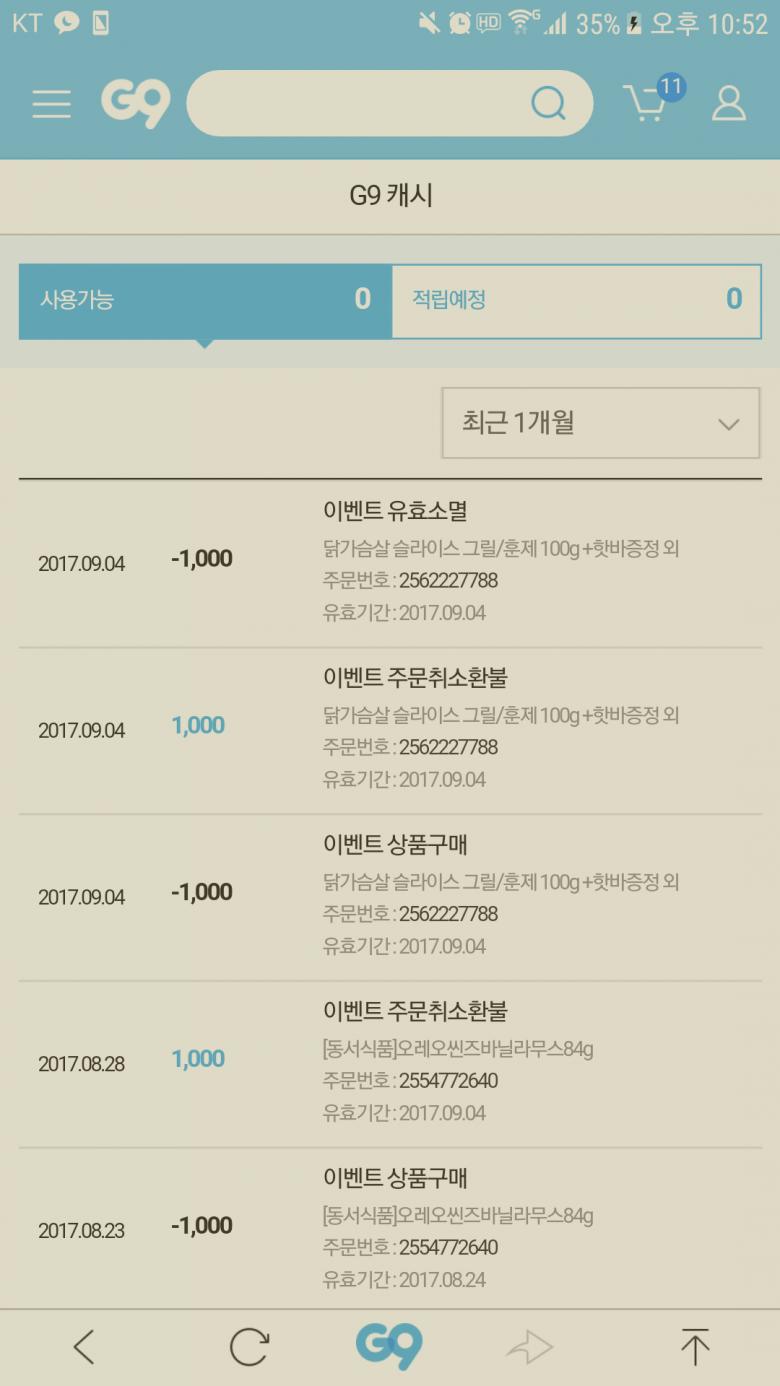This screenshot has height=1386, width=780.
Task: Open the hamburger menu
Action: pos(51,104)
